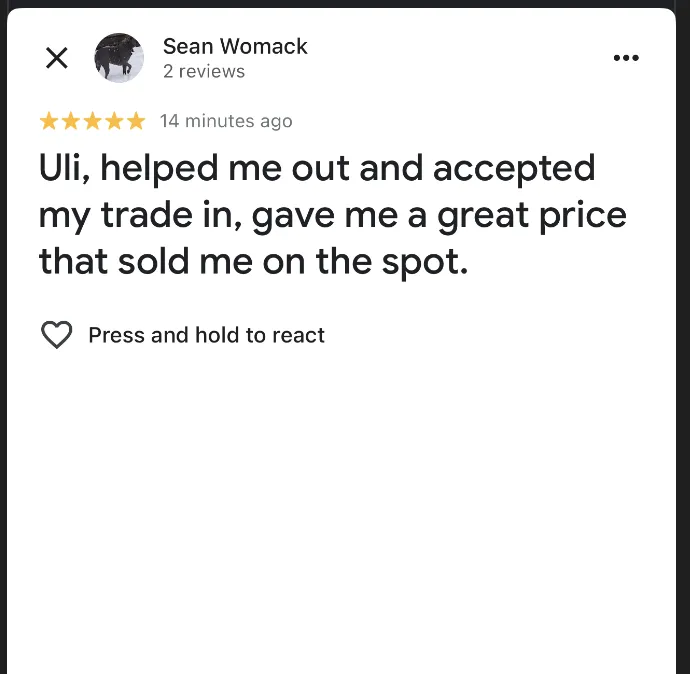The image size is (690, 674).
Task: Close the review with the X icon
Action: (57, 58)
